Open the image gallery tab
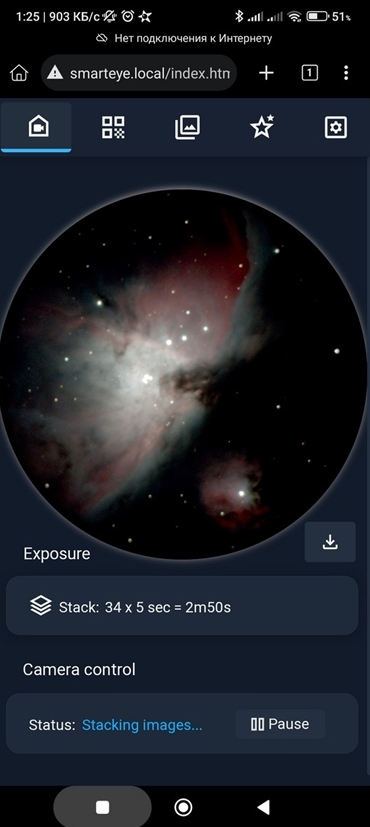This screenshot has width=370, height=827. (187, 127)
